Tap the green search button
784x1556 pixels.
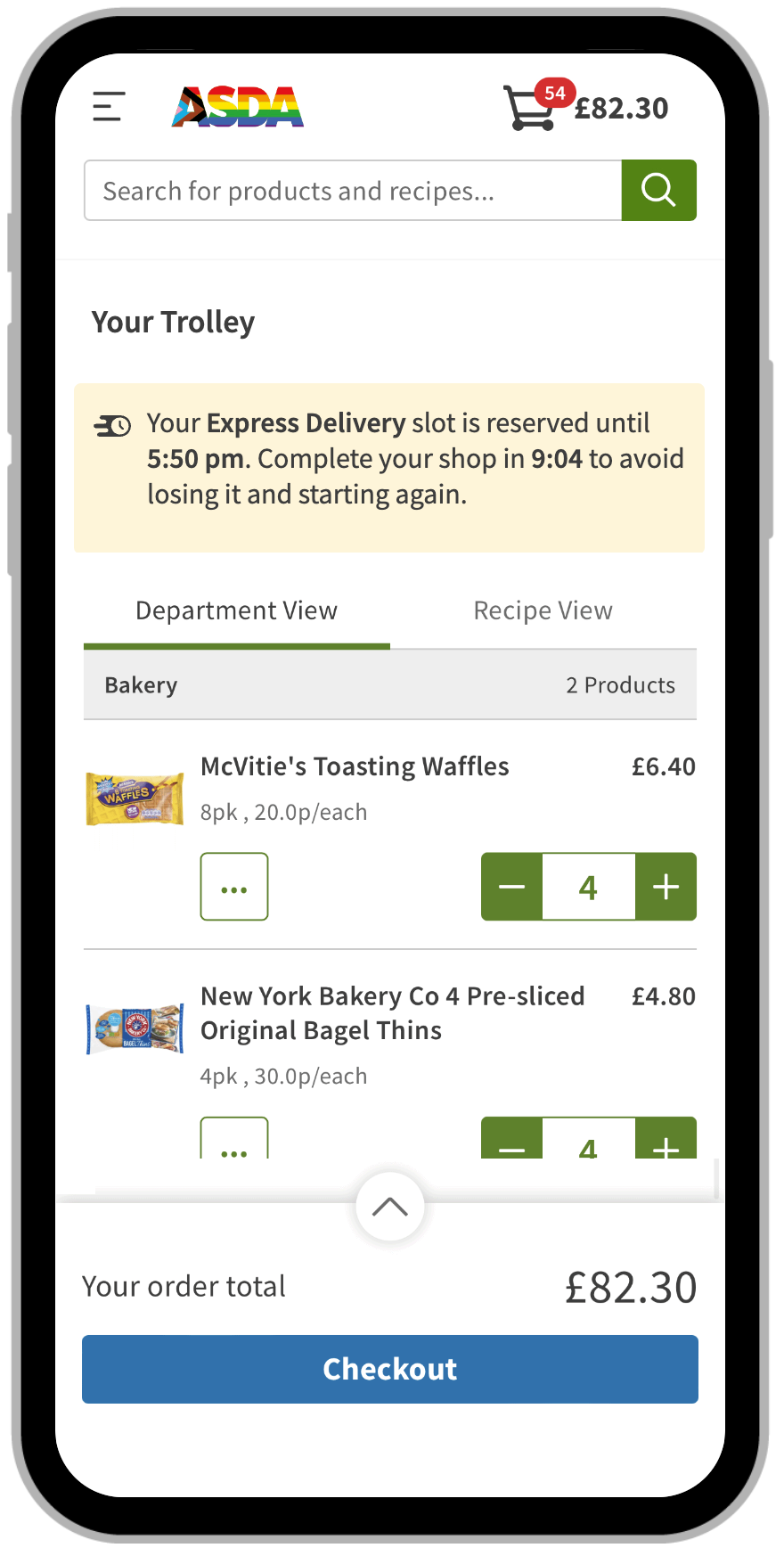click(x=658, y=191)
